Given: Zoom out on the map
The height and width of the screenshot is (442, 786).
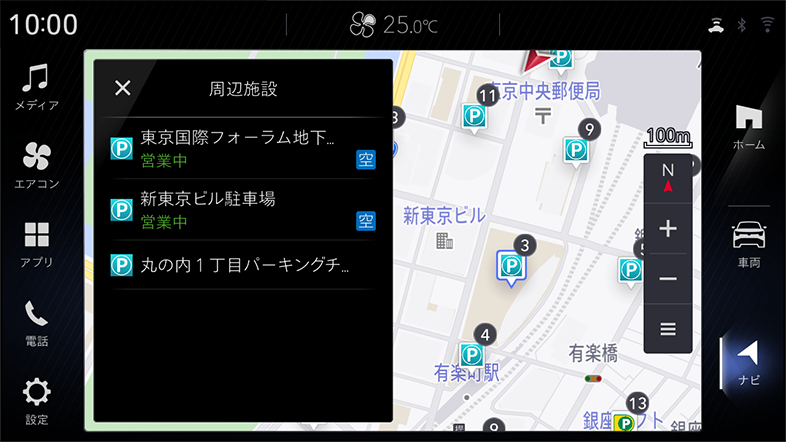Looking at the screenshot, I should click(x=668, y=279).
